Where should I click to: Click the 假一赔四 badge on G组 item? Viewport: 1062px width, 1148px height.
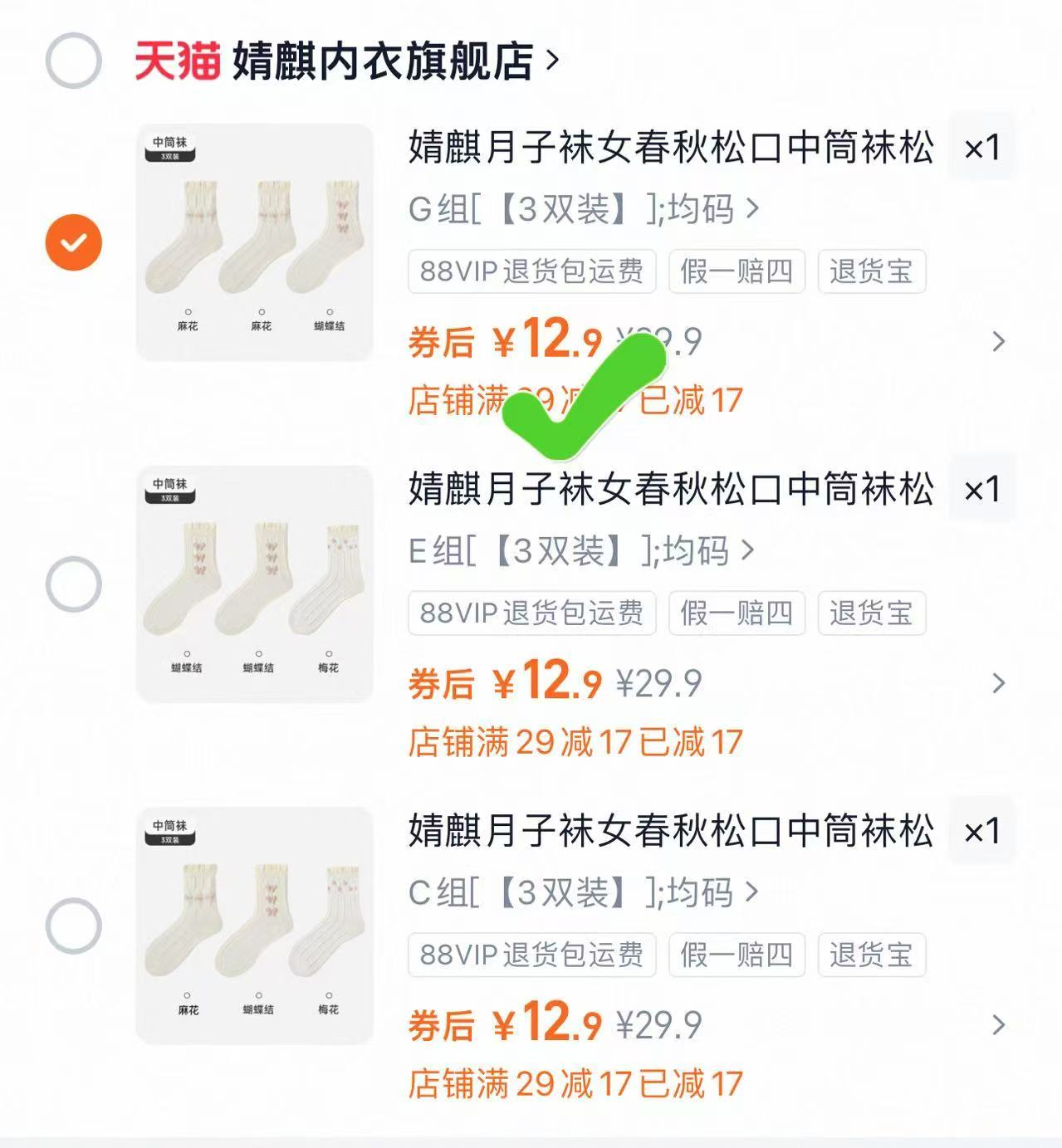point(737,272)
